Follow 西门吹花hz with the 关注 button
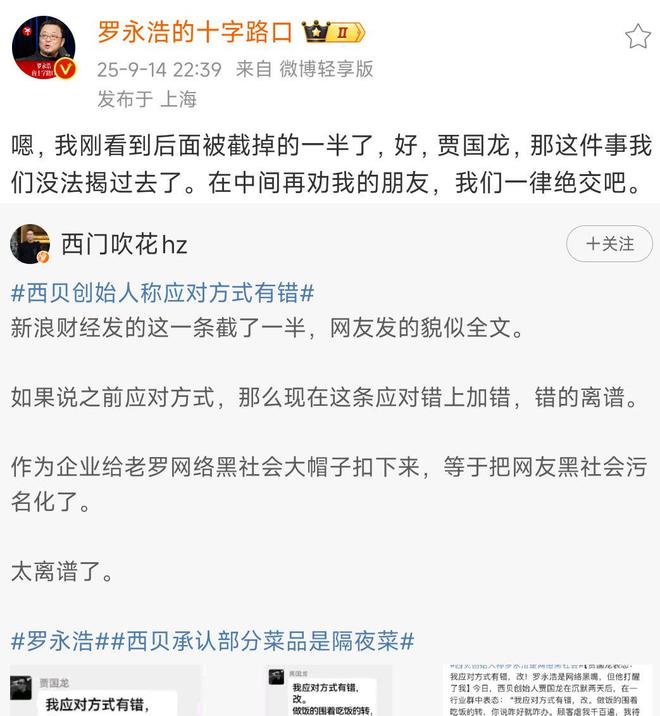The height and width of the screenshot is (716, 660). [609, 244]
